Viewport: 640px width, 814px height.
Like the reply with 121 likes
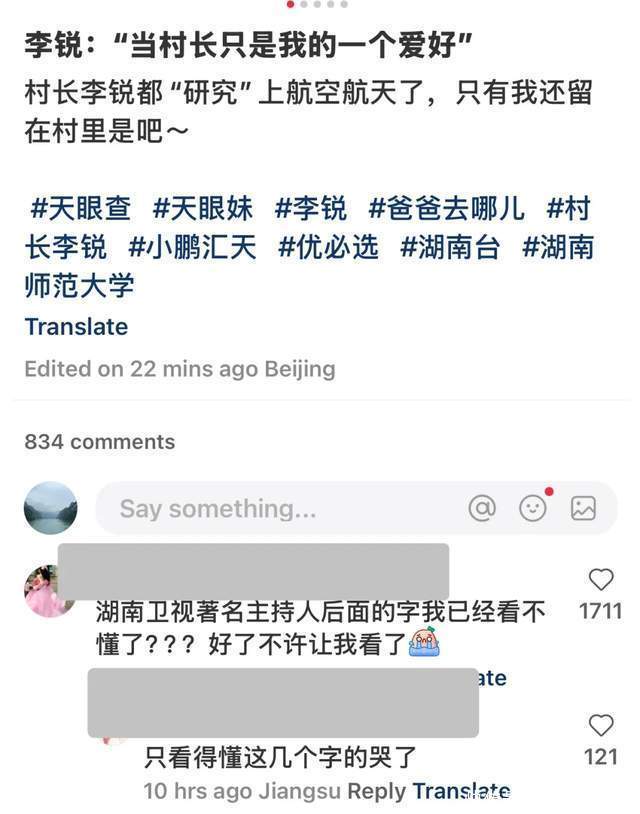point(600,726)
